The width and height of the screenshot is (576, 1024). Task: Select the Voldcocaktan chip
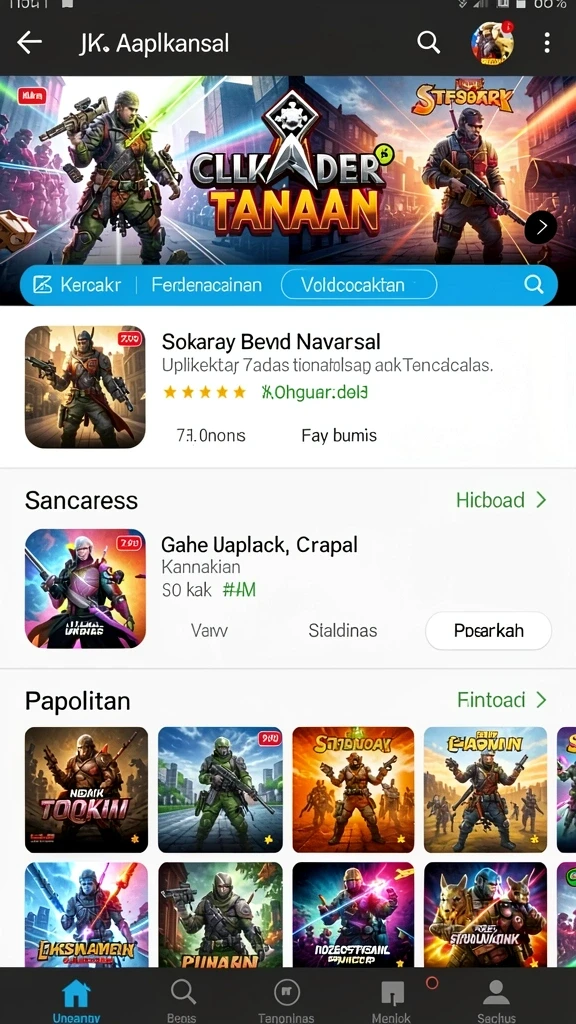[x=359, y=285]
